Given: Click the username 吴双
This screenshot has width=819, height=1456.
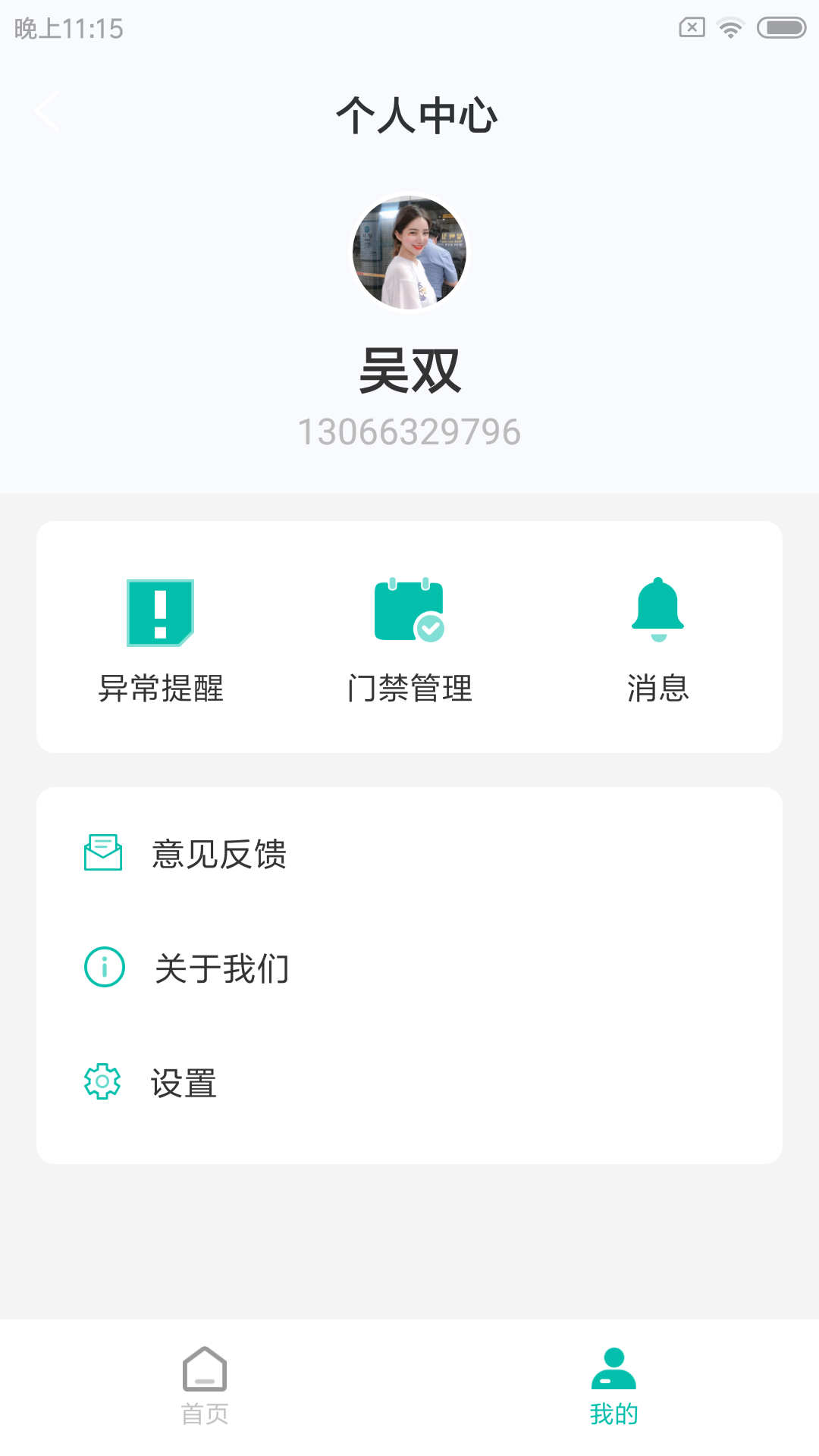Looking at the screenshot, I should (409, 373).
